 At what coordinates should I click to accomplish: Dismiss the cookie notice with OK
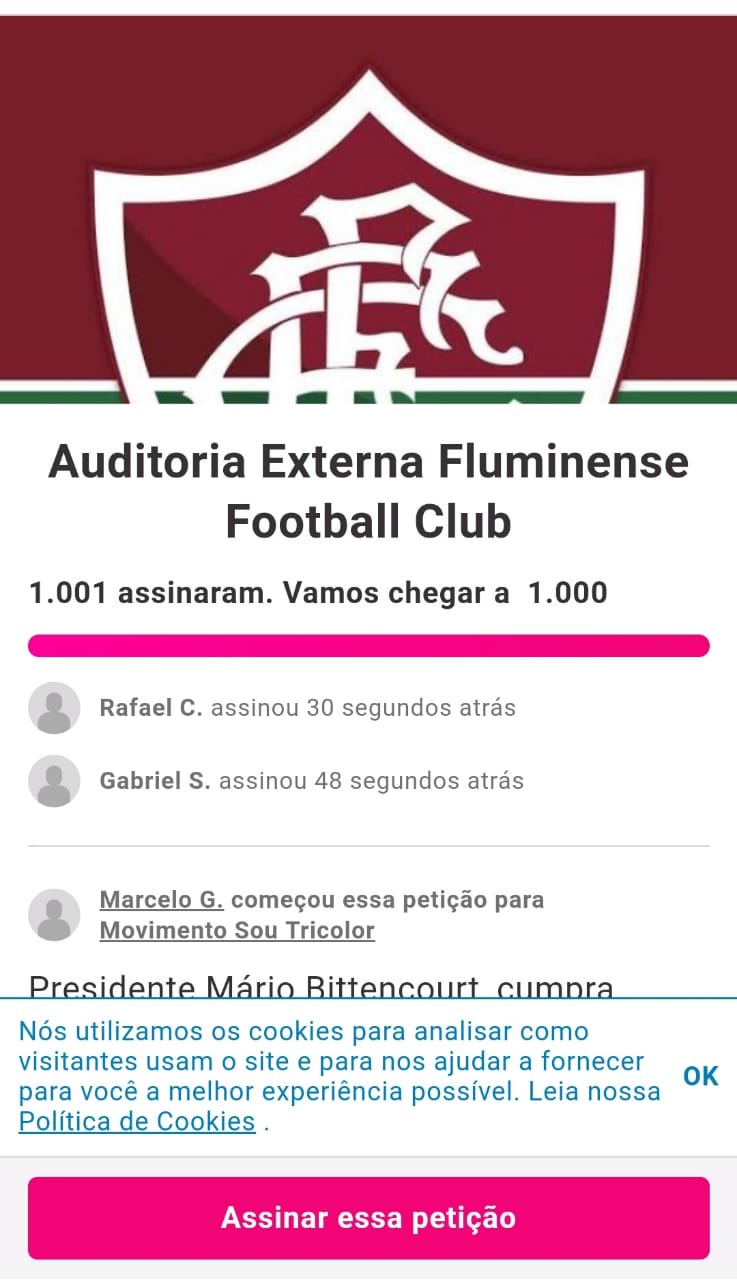click(700, 1076)
